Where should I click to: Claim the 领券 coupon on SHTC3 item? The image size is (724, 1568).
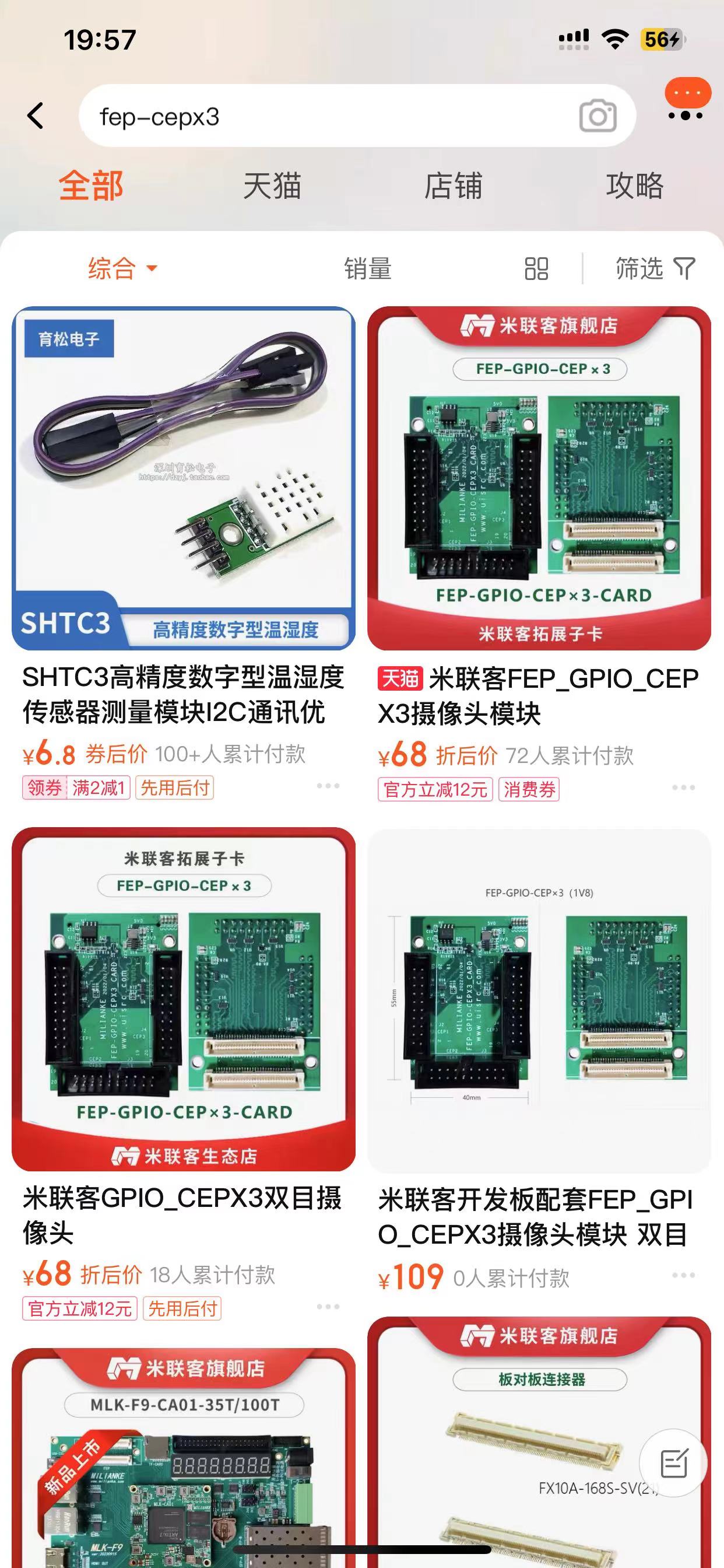pos(44,787)
